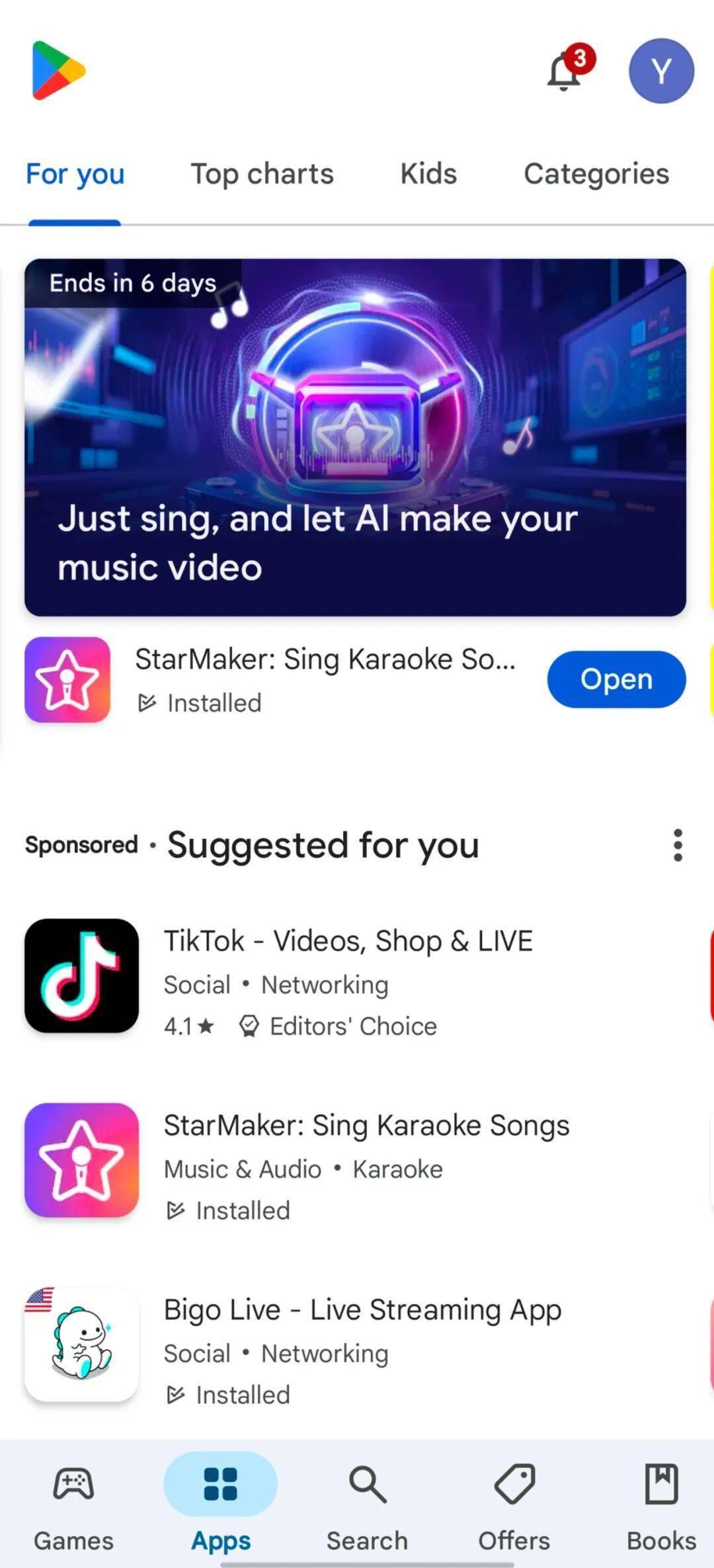Switch to the Top charts tab
The image size is (714, 1568).
(262, 174)
